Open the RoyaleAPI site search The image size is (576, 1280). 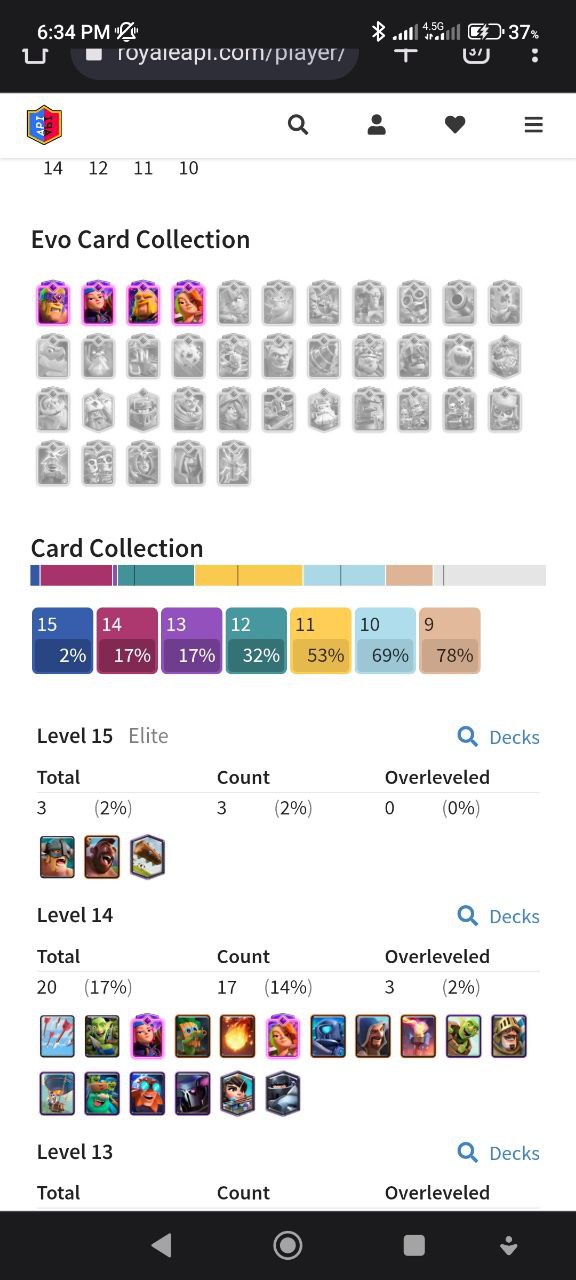[297, 125]
